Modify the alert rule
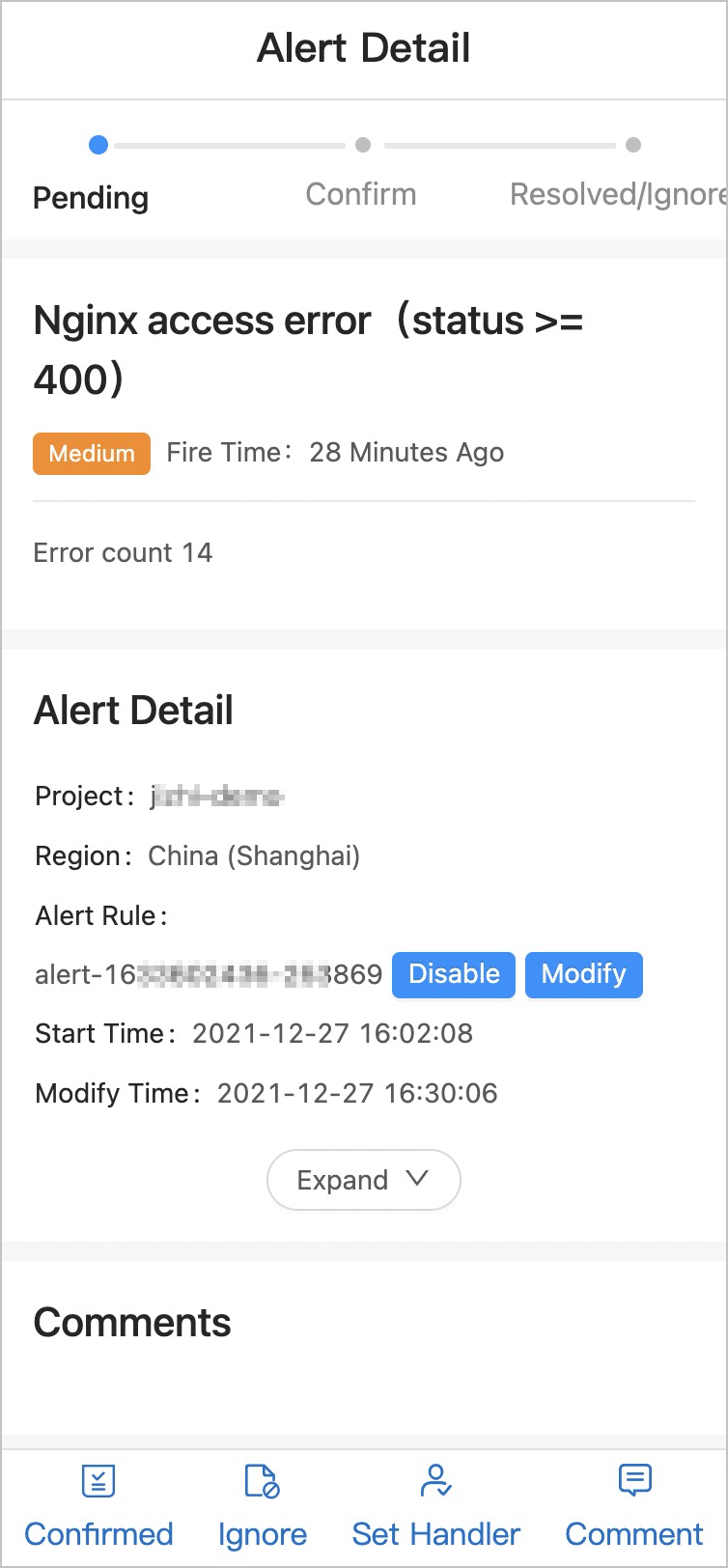 583,974
